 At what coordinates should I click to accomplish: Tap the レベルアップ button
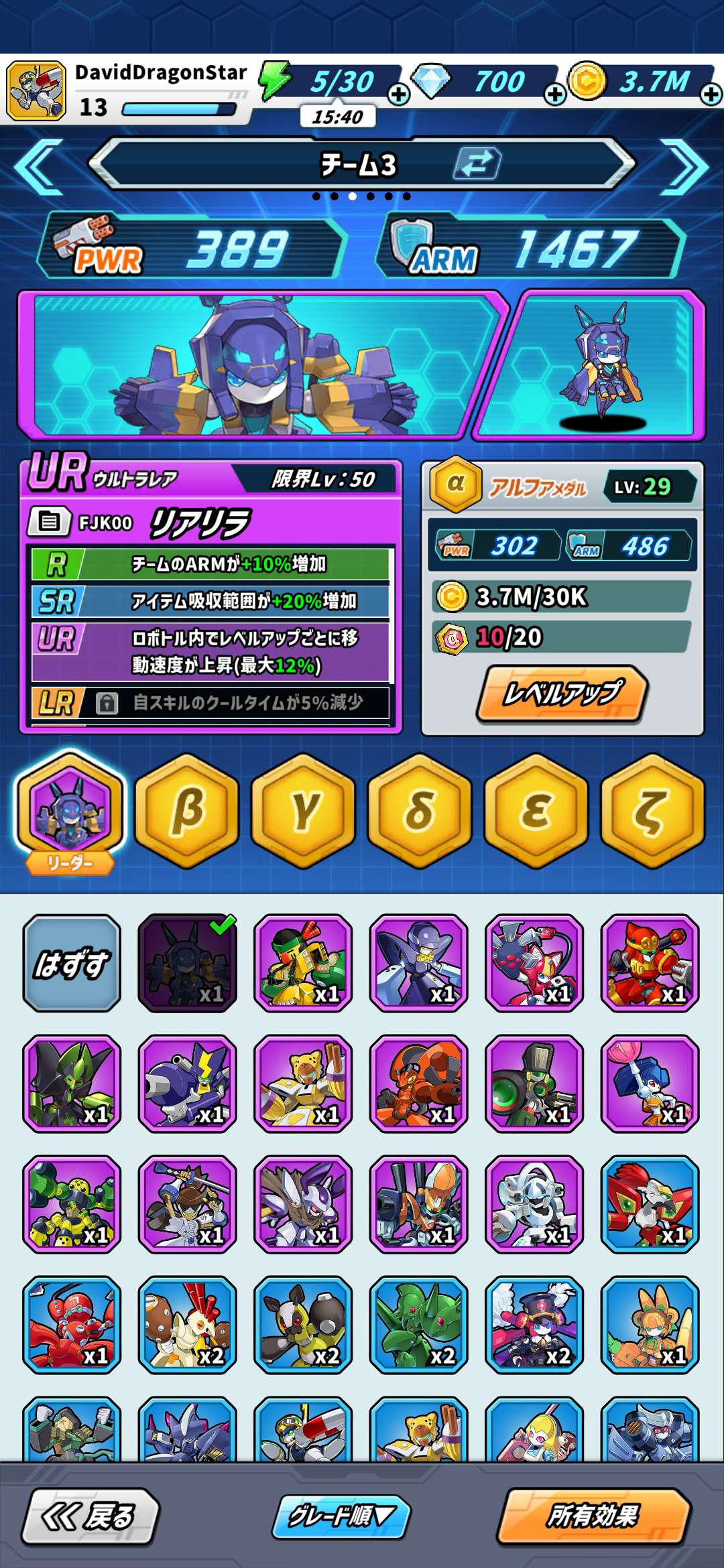coord(562,694)
